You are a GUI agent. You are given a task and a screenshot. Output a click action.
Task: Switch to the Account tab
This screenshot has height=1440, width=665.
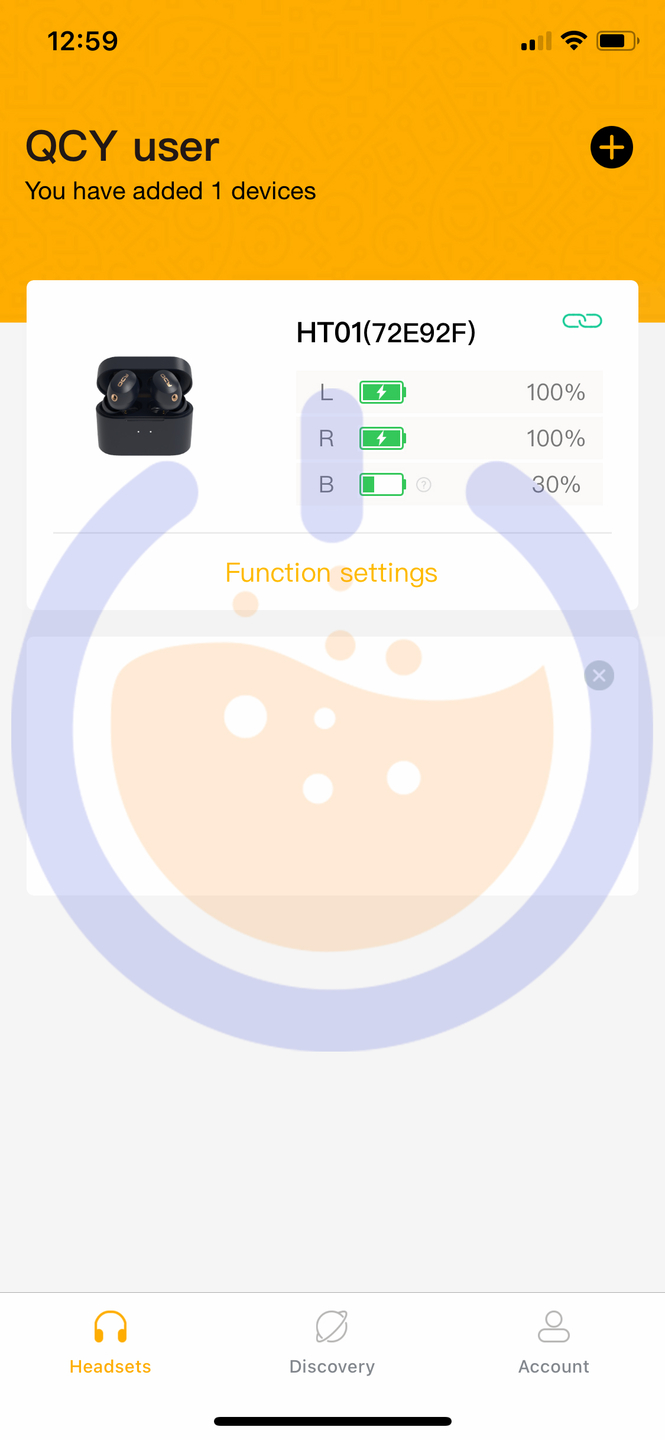tap(553, 1343)
